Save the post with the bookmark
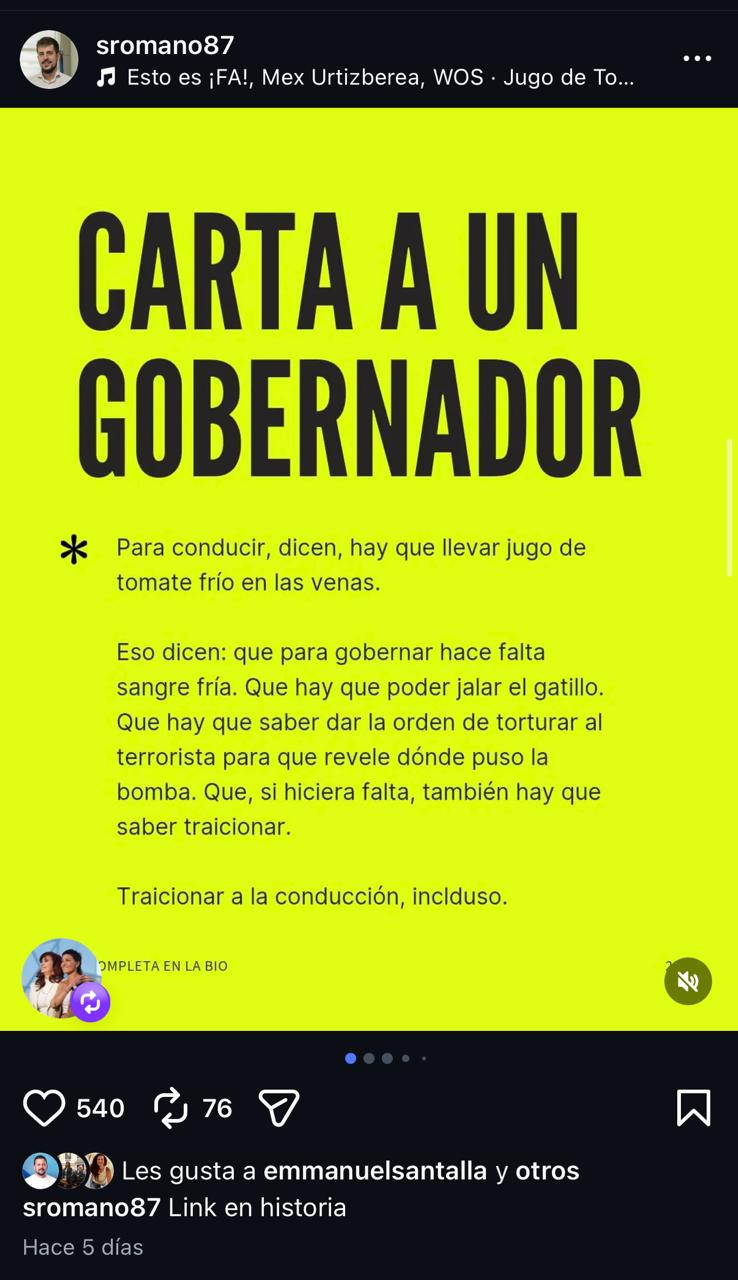 [693, 1108]
